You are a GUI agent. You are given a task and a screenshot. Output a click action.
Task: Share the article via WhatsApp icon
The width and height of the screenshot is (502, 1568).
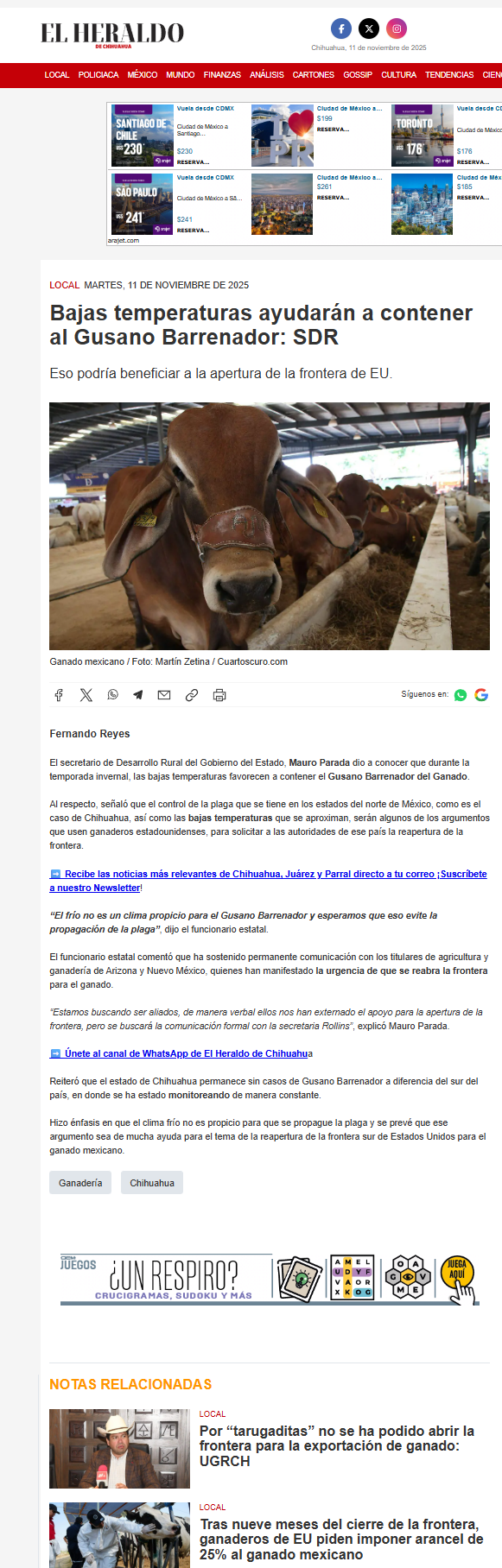112,695
